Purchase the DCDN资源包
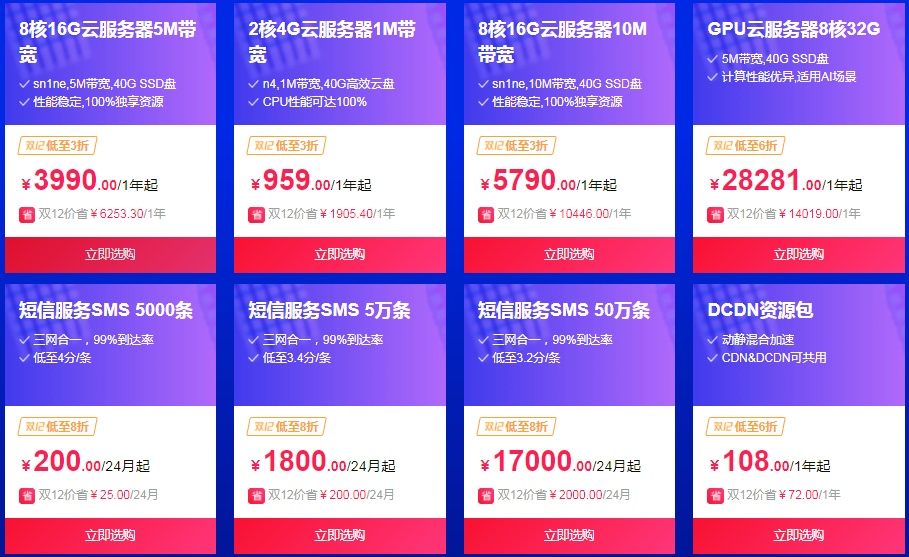The image size is (909, 557). pos(798,535)
